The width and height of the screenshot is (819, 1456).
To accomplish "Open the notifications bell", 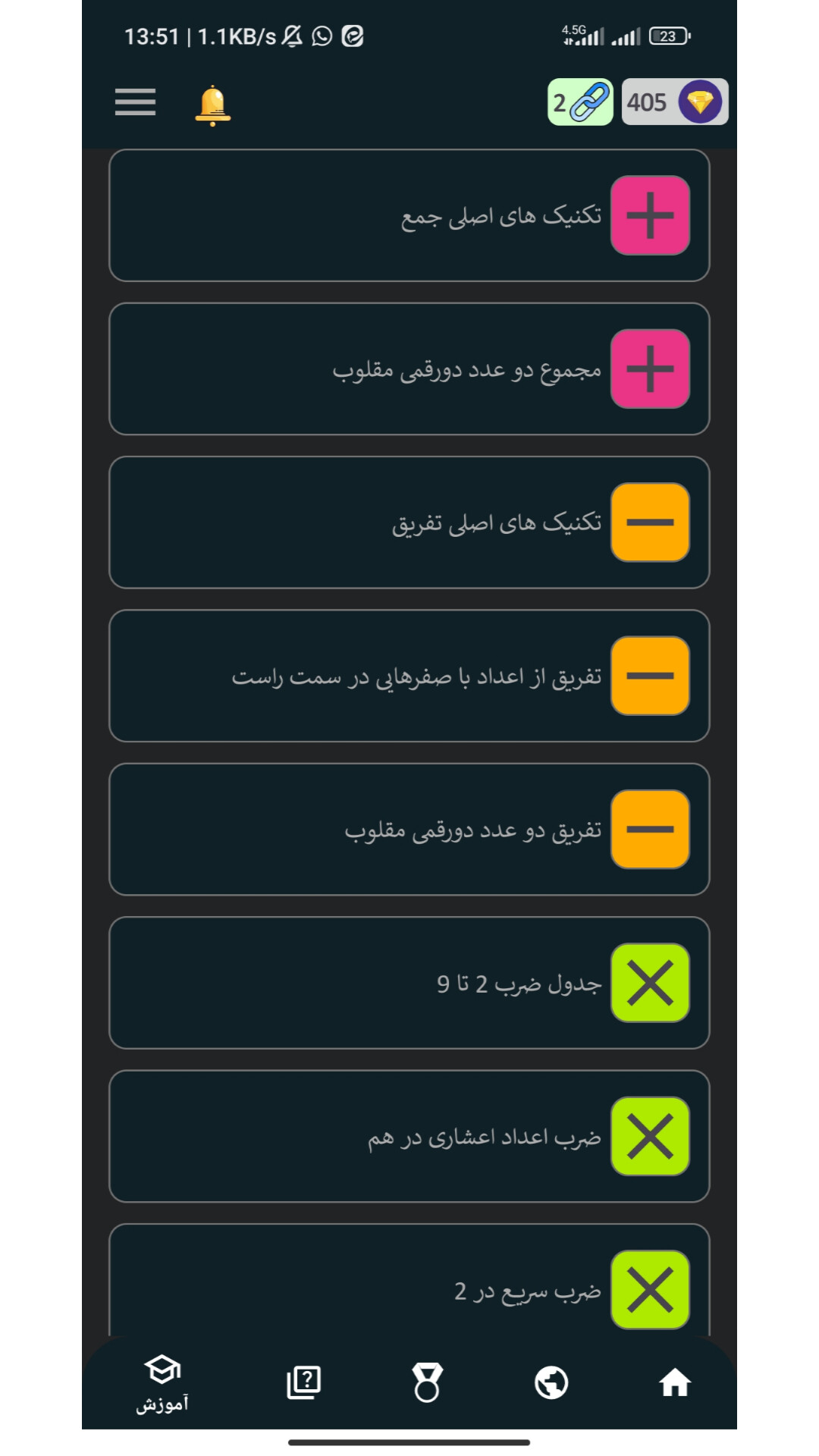I will 213,105.
